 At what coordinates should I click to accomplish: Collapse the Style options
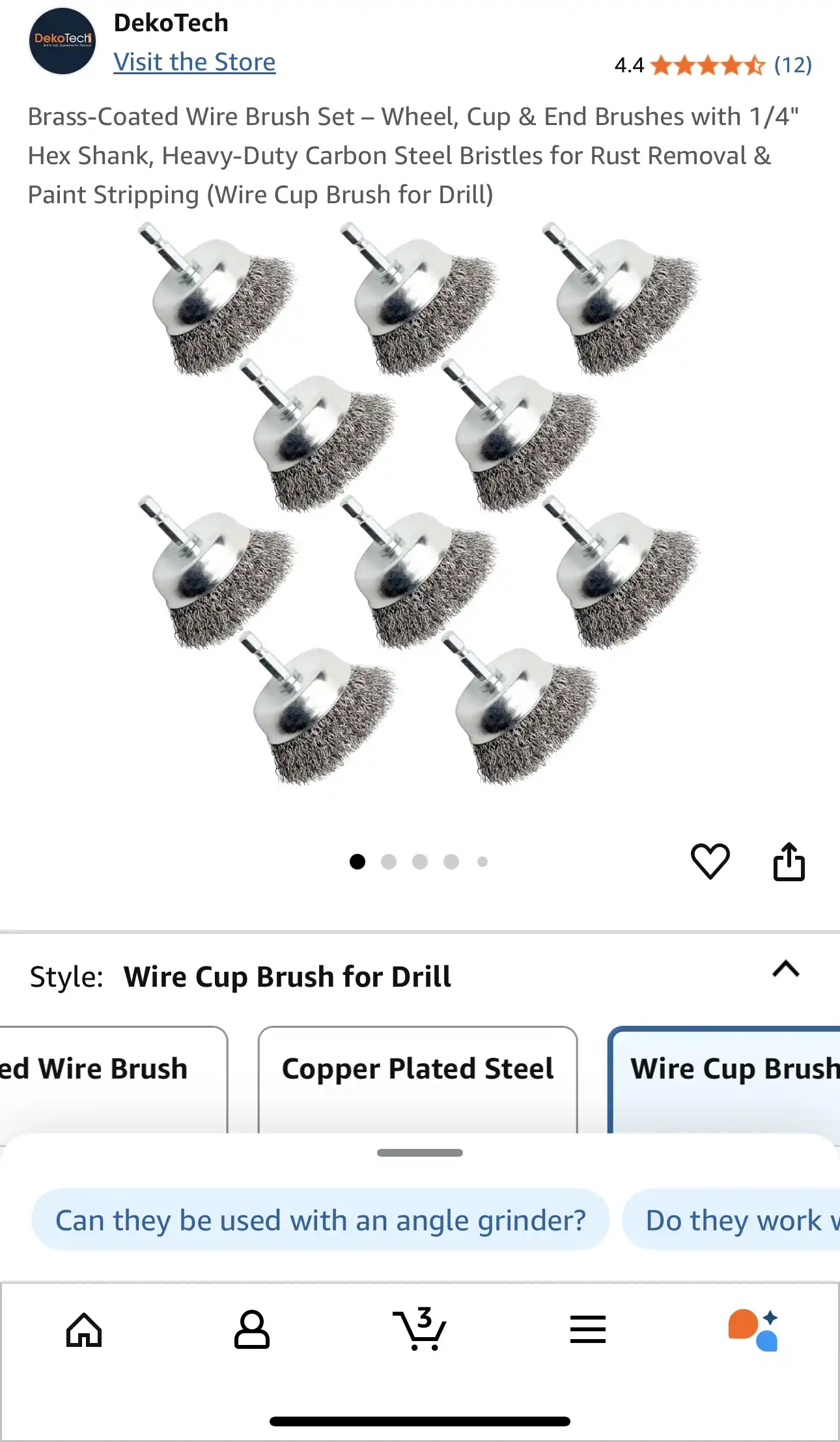point(785,970)
